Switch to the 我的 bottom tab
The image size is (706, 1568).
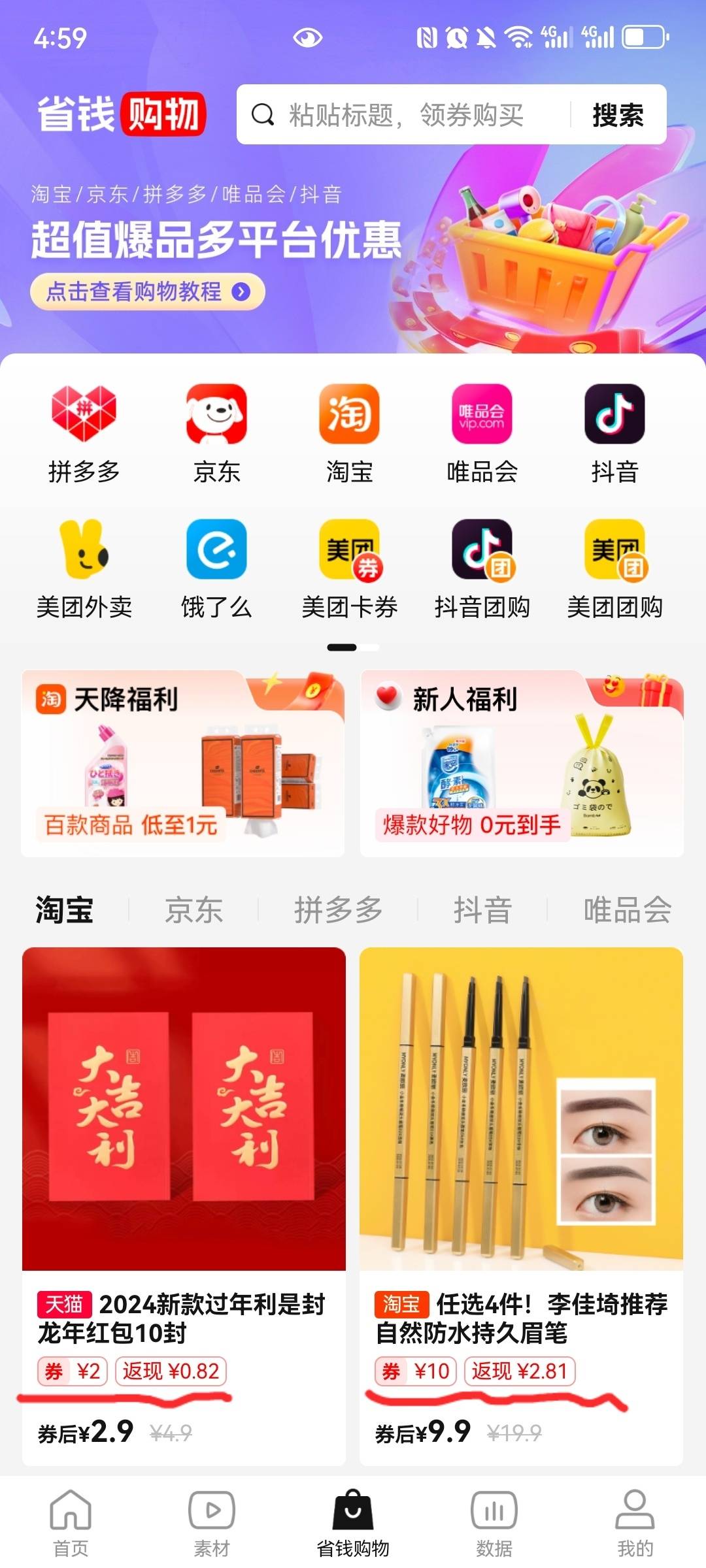[x=635, y=1522]
